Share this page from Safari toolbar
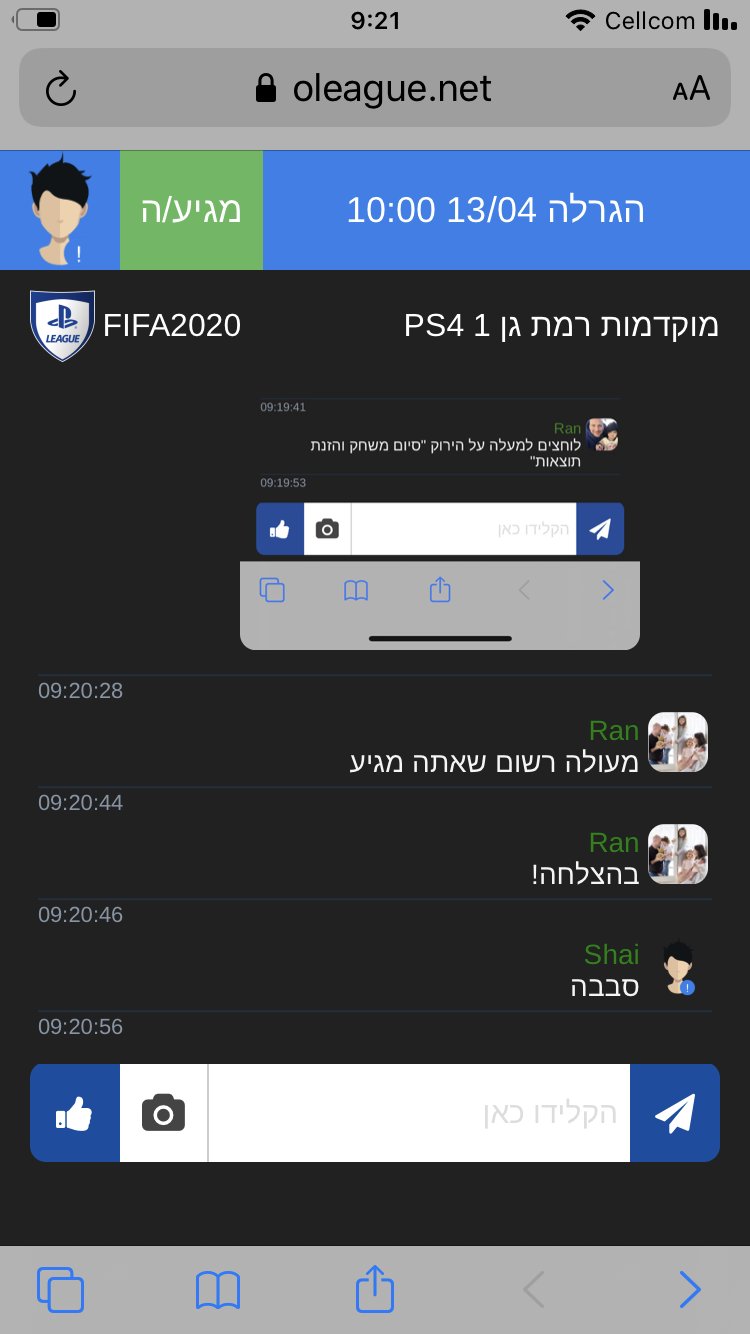 (x=375, y=1288)
